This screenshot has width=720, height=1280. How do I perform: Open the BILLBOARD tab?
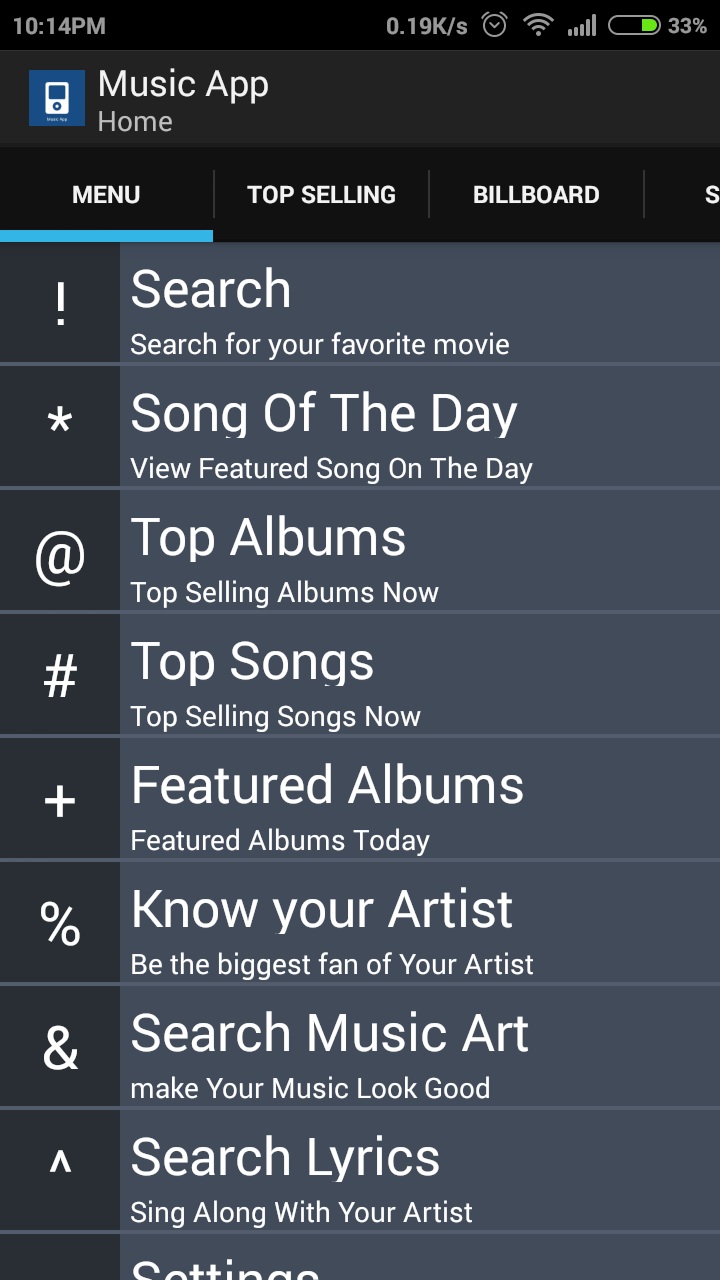point(536,194)
